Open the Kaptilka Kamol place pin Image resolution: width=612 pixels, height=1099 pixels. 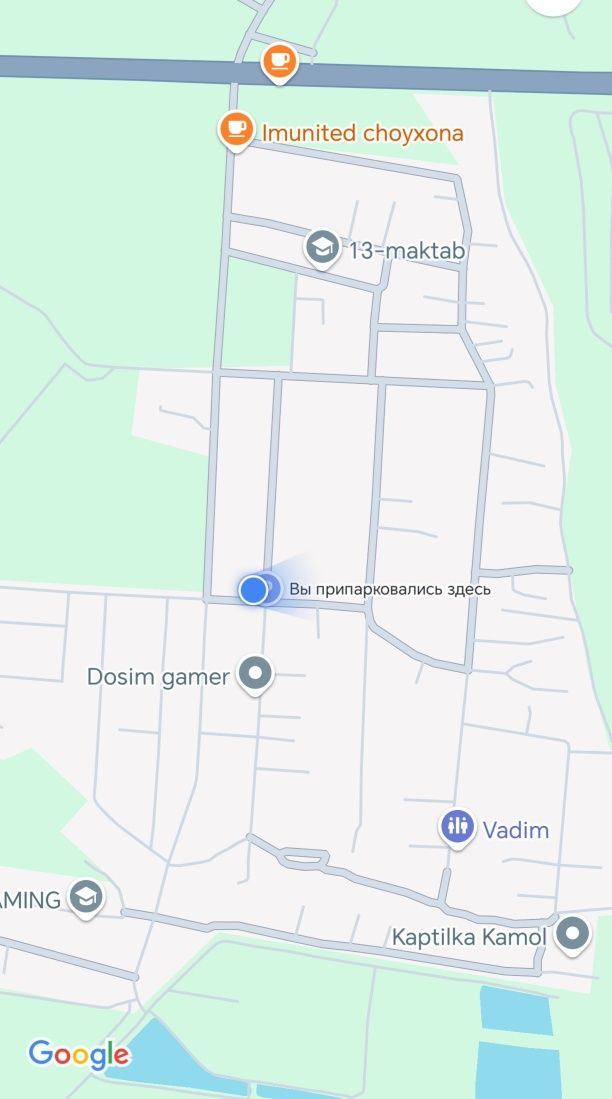pyautogui.click(x=573, y=935)
